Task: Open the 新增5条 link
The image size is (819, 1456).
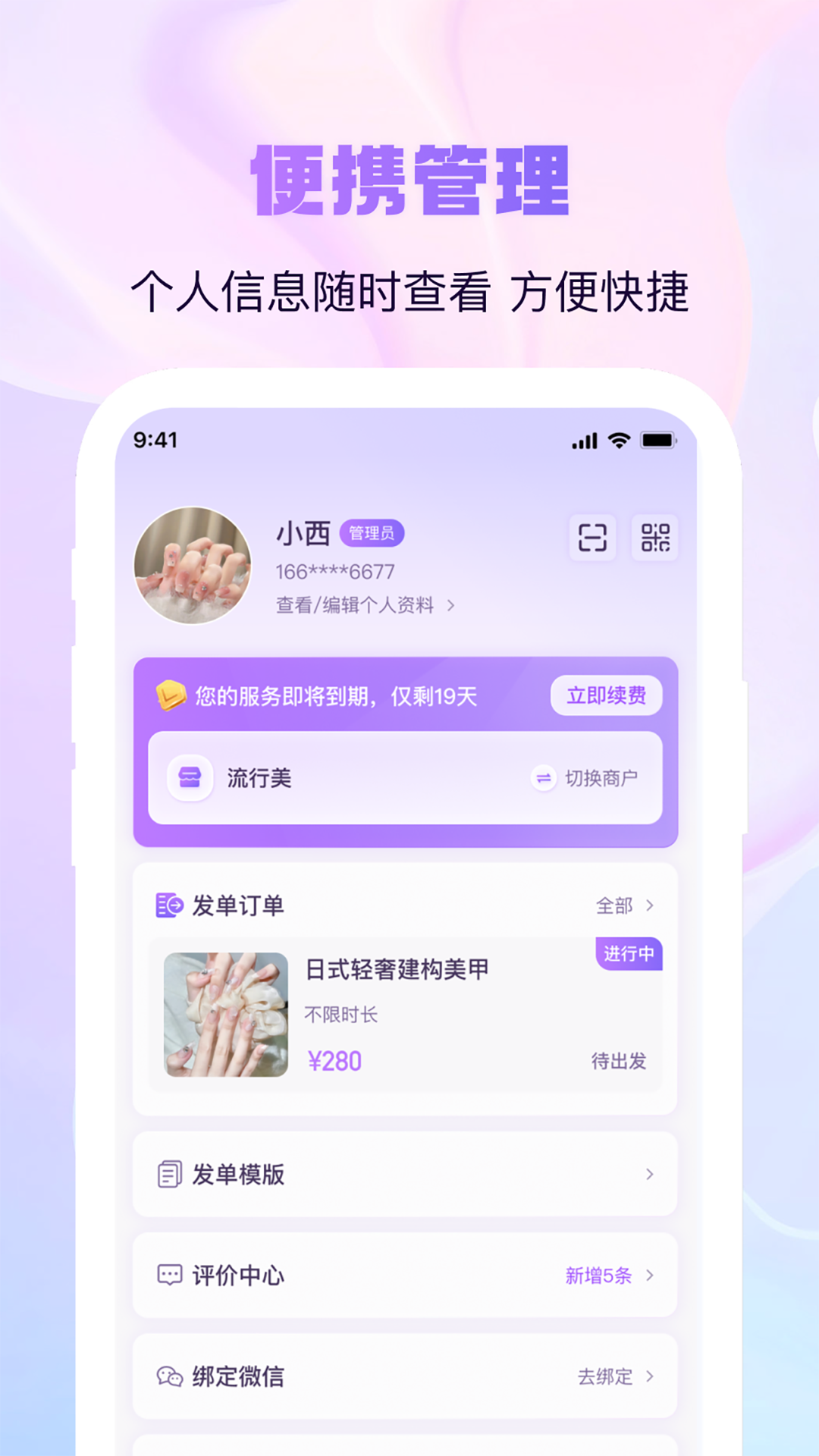Action: point(598,1276)
